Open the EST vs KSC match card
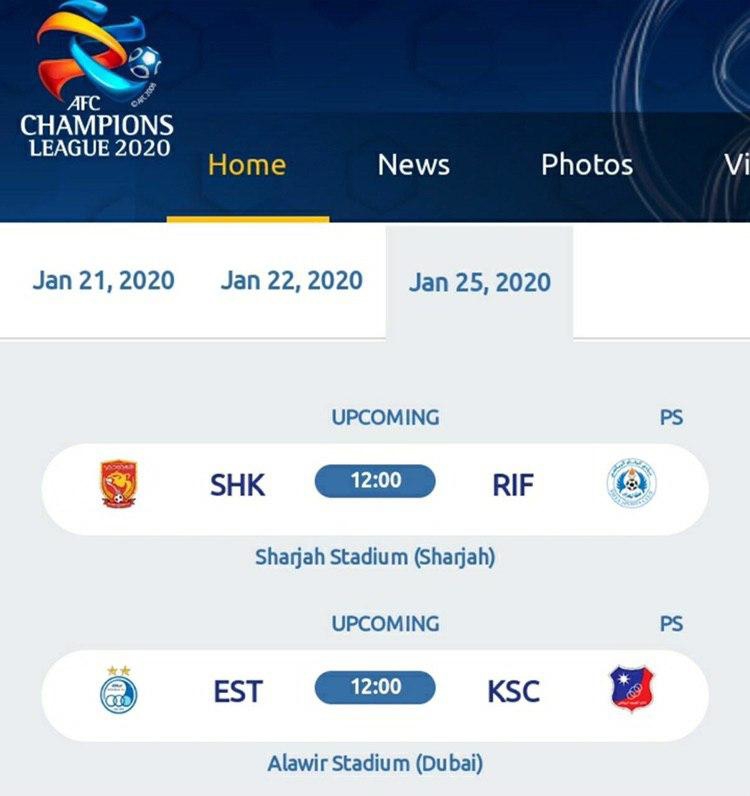Image resolution: width=750 pixels, height=796 pixels. point(375,692)
